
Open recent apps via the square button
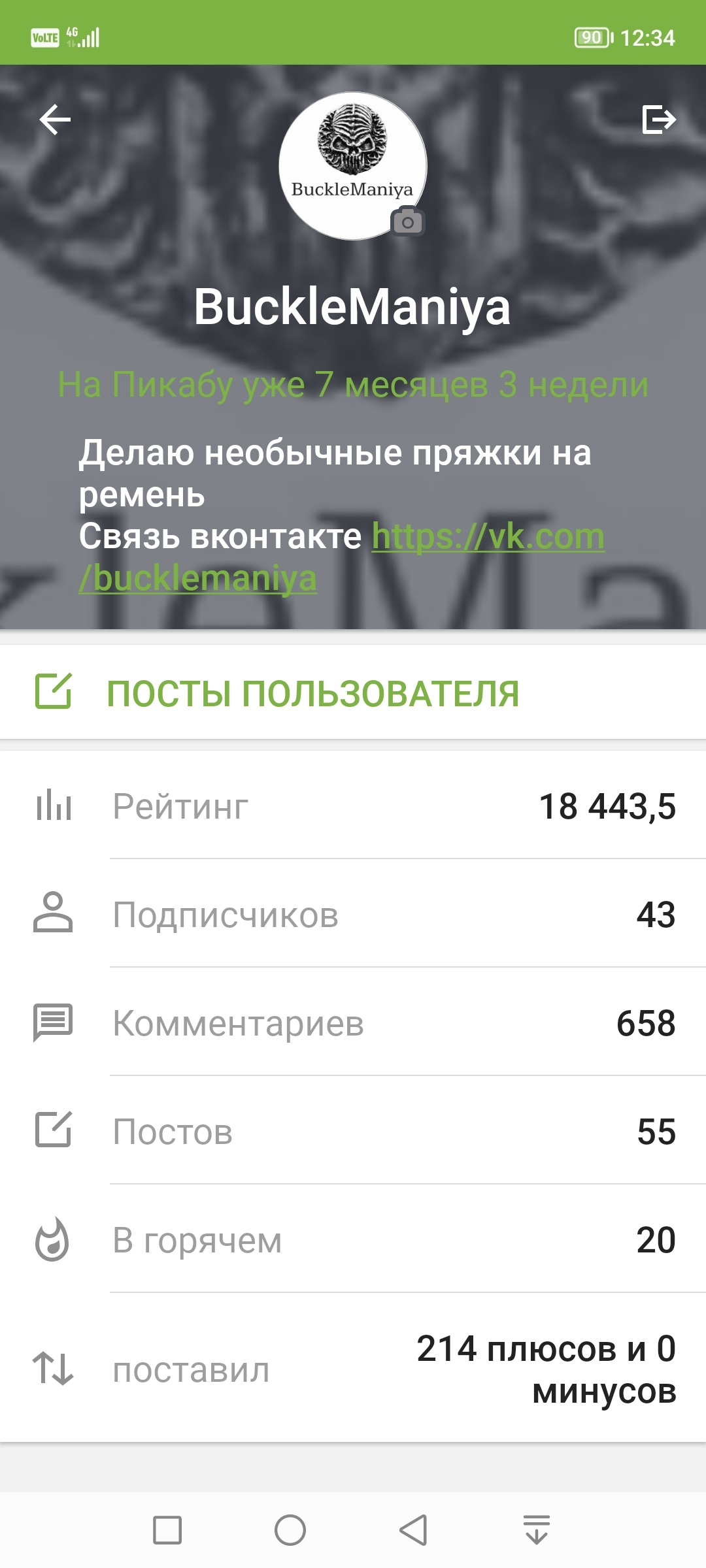pyautogui.click(x=167, y=1530)
